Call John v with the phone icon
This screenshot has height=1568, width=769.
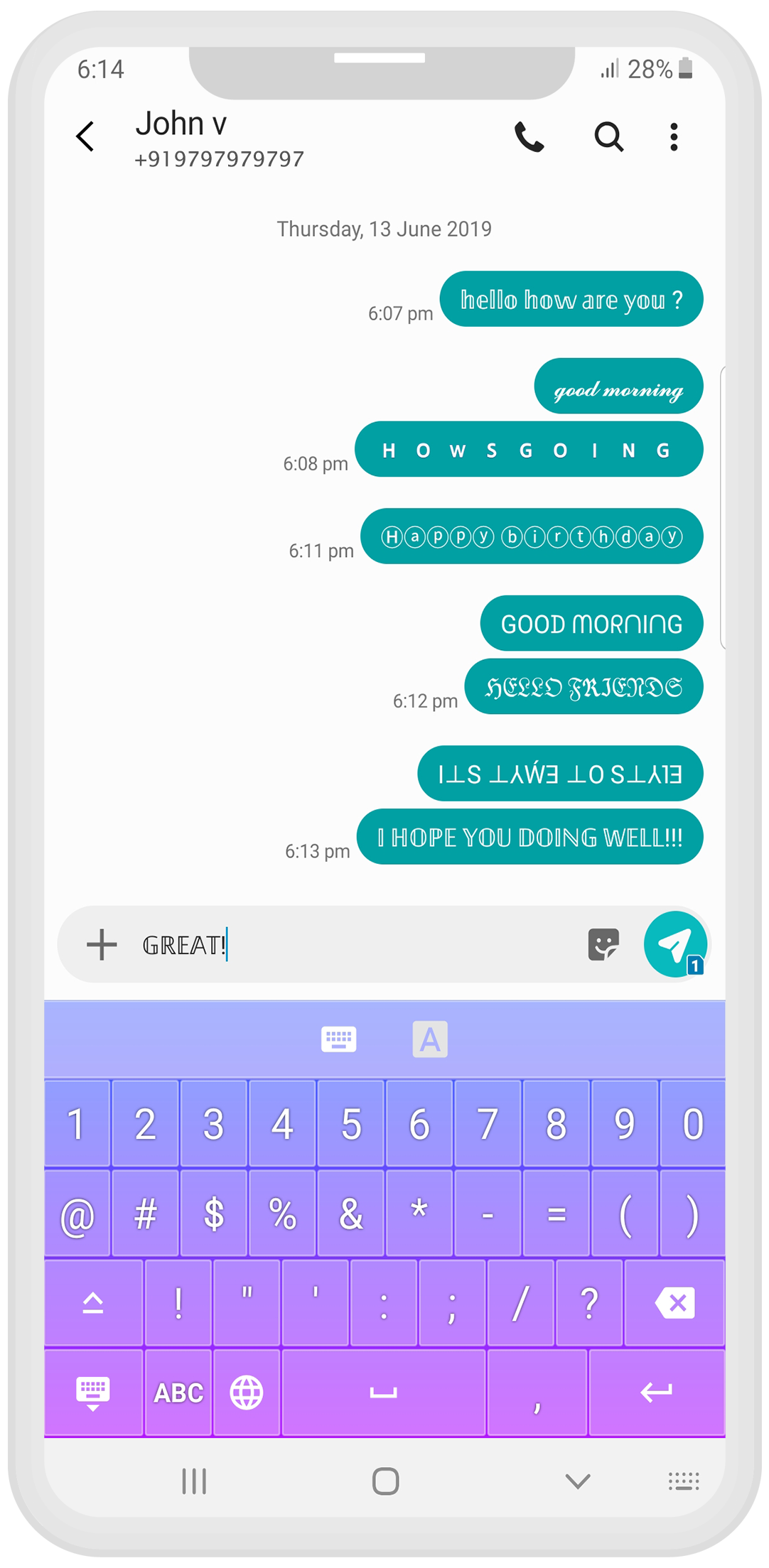point(529,136)
